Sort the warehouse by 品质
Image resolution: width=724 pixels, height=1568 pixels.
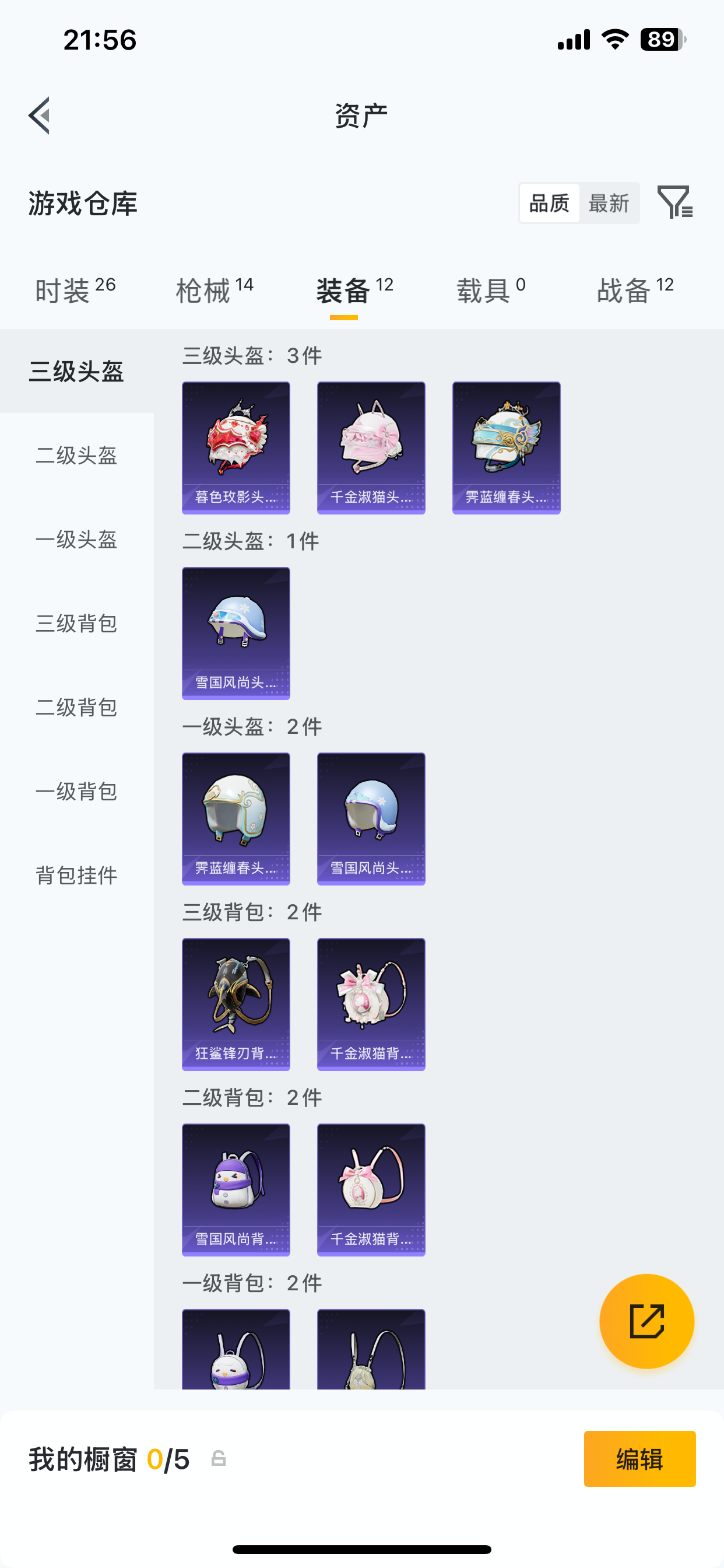(x=549, y=204)
